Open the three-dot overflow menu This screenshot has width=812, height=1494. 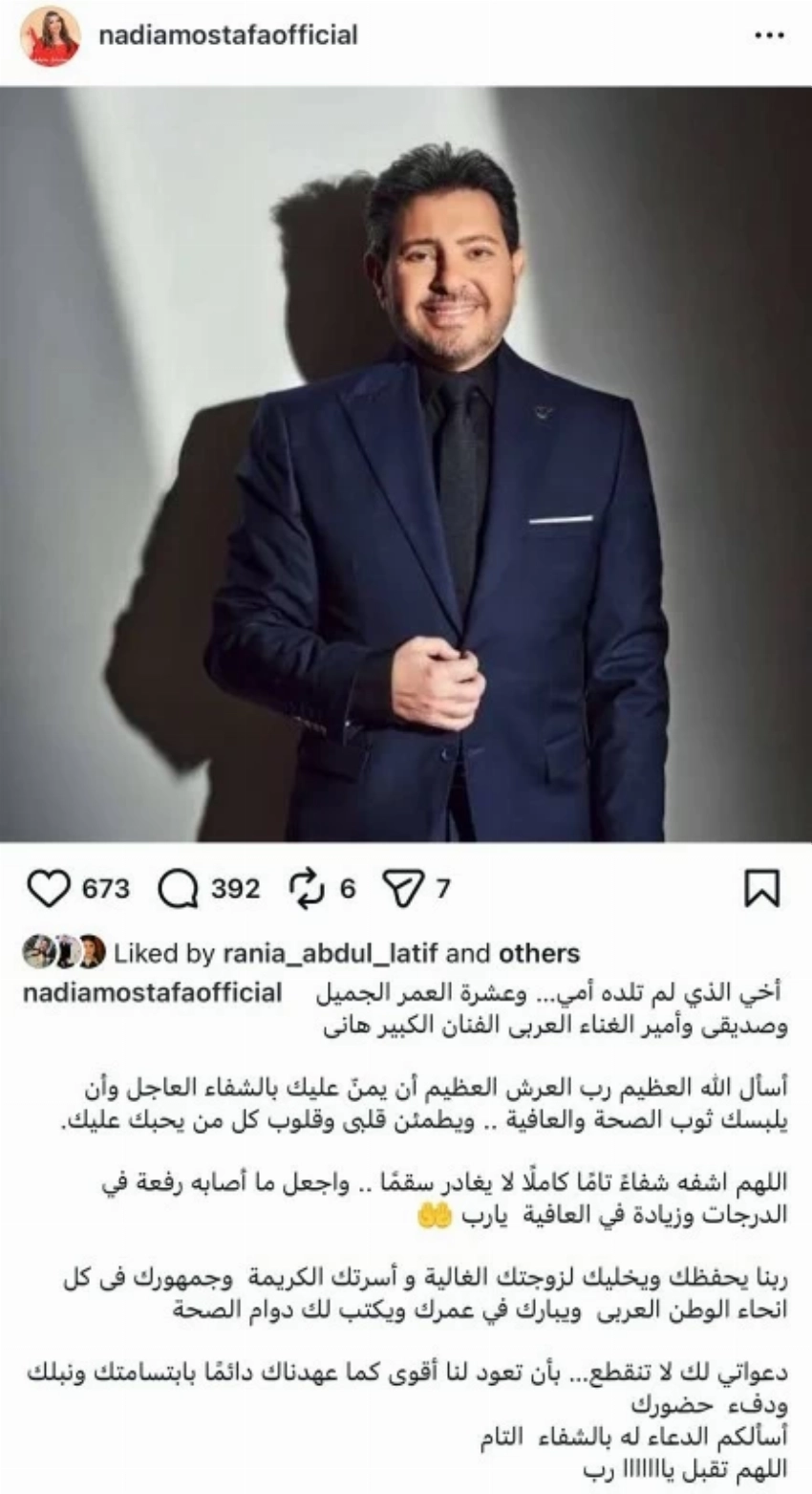click(x=768, y=36)
